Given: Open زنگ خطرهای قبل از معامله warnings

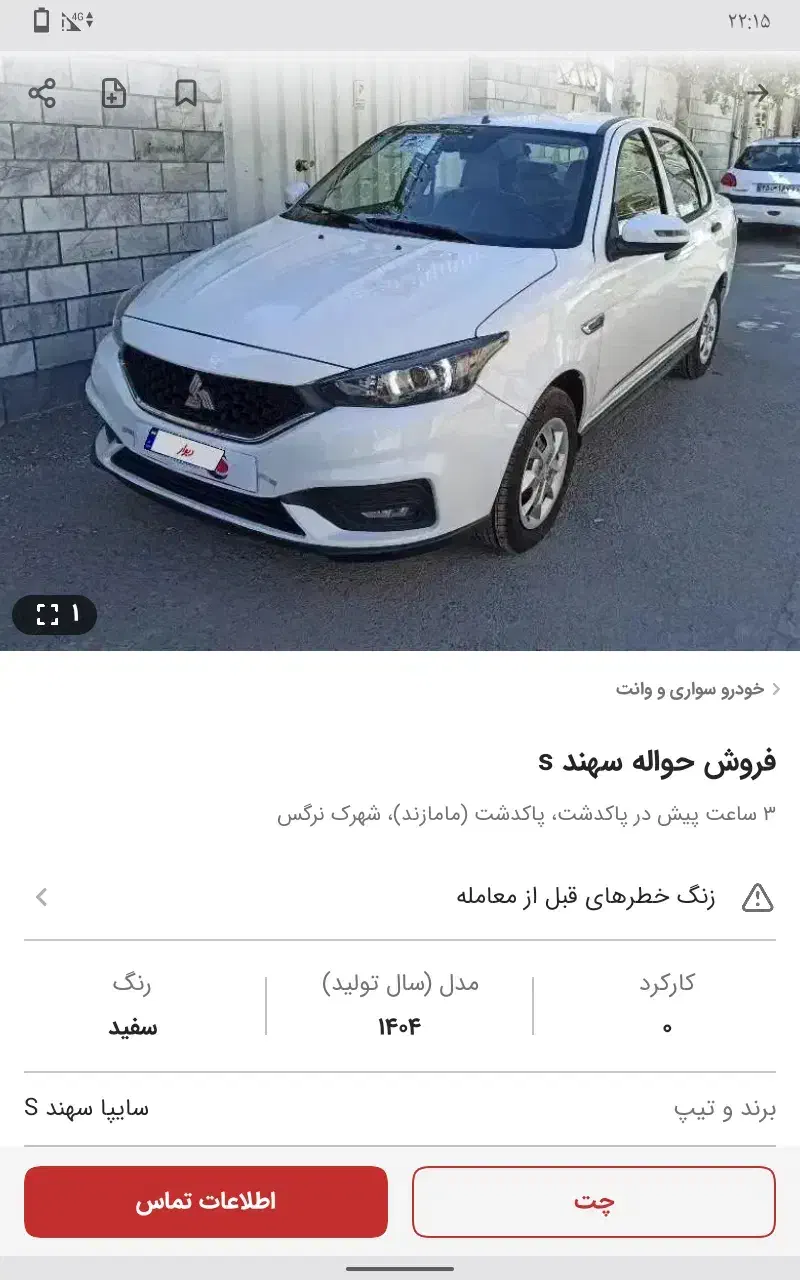Looking at the screenshot, I should [400, 897].
